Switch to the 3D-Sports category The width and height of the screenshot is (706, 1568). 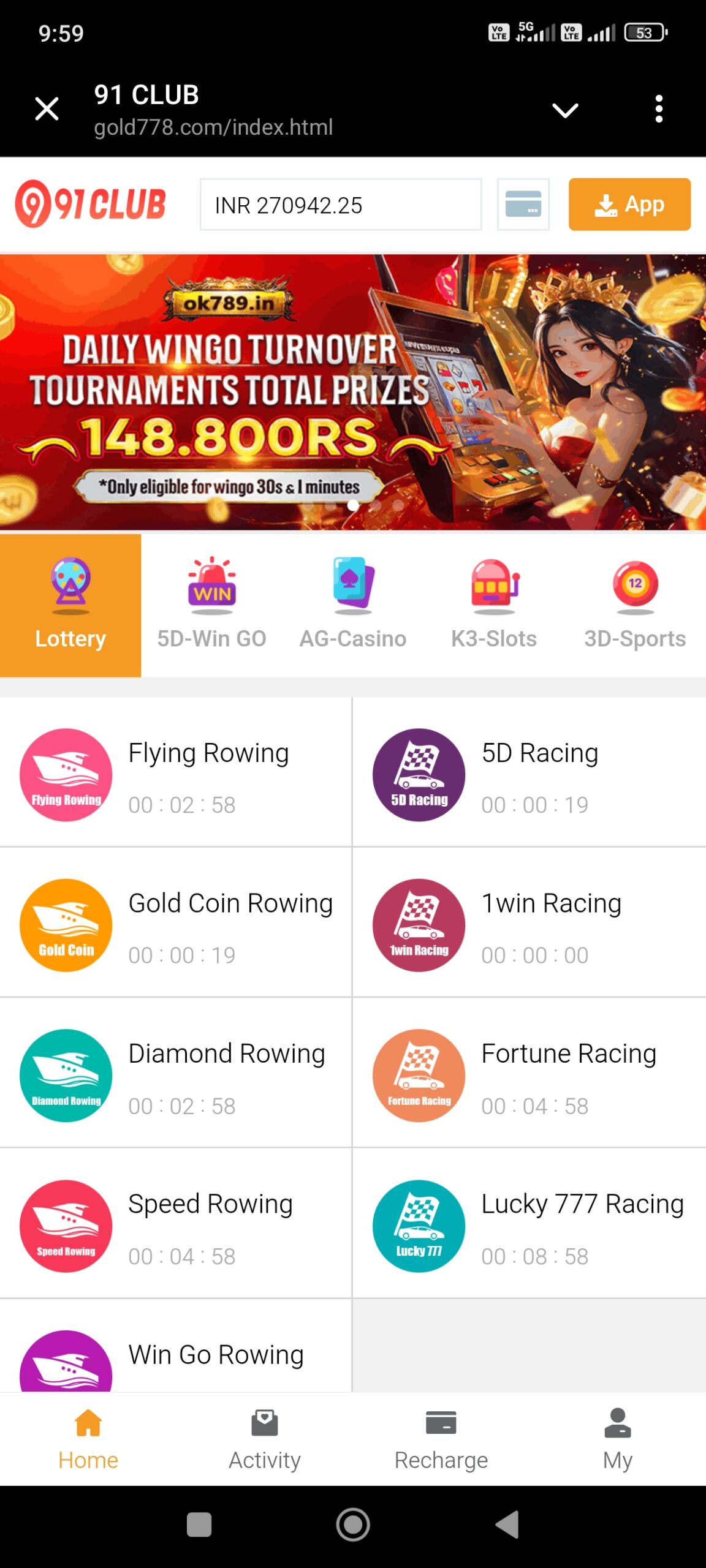[x=635, y=605]
